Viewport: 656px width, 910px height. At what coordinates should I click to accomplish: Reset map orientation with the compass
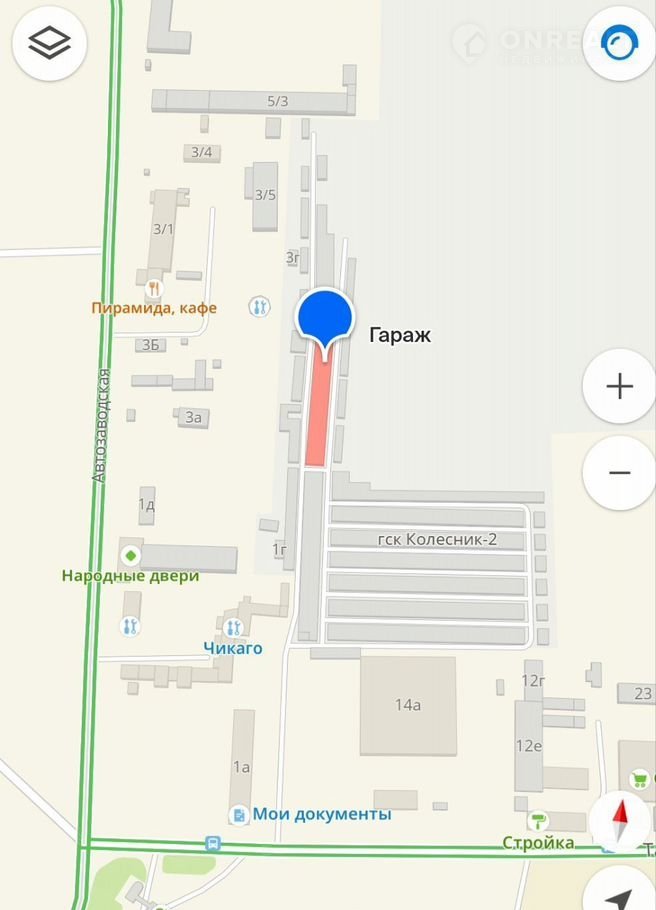coord(619,822)
